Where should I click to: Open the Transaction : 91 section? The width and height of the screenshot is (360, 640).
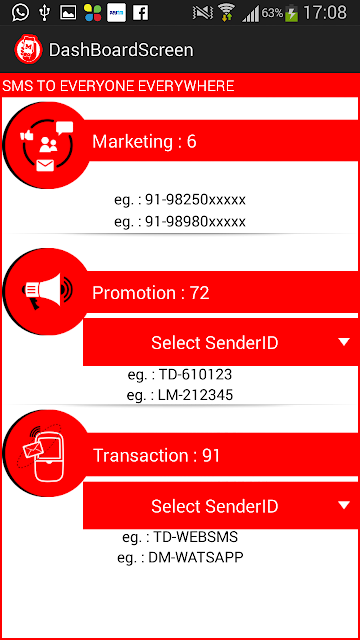coord(220,455)
